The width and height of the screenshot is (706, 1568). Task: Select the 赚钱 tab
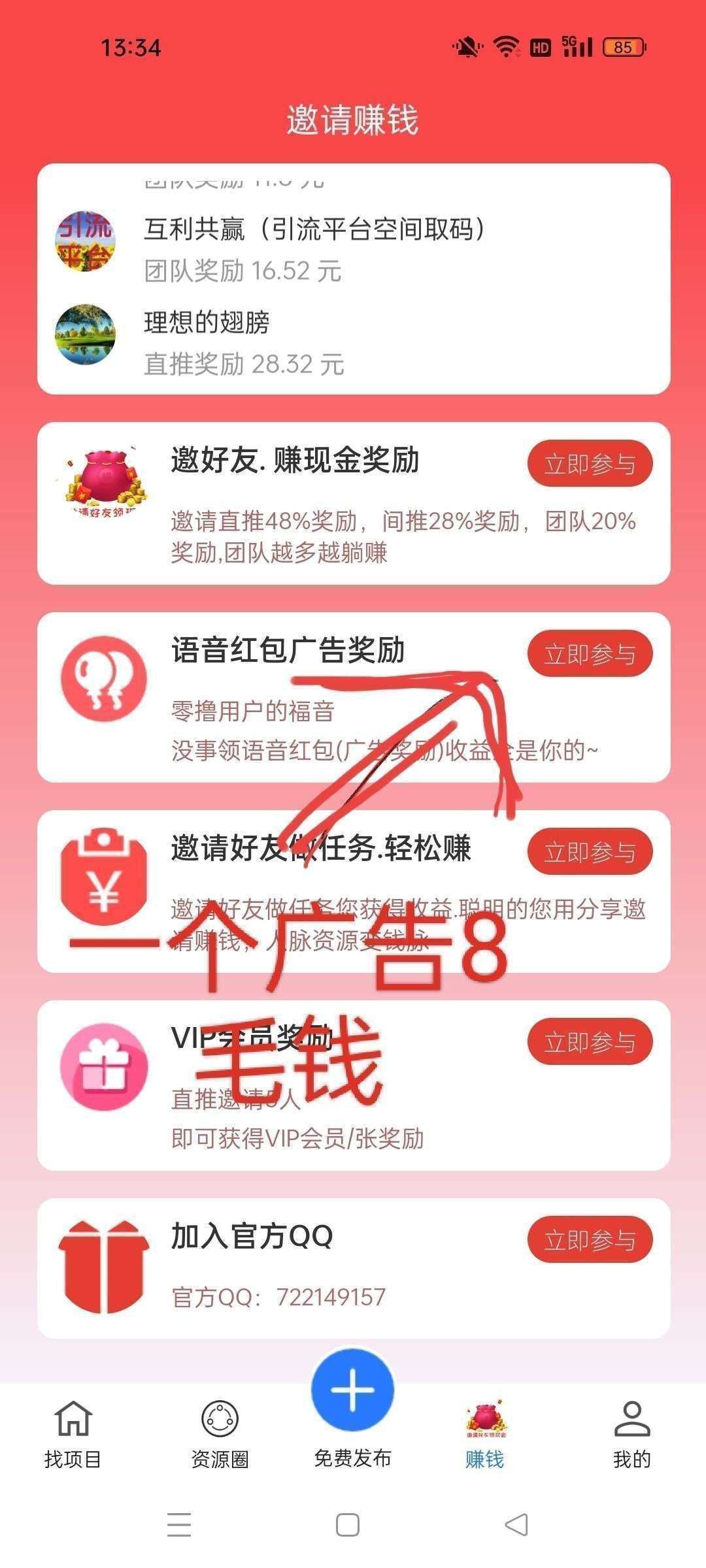[x=485, y=1435]
